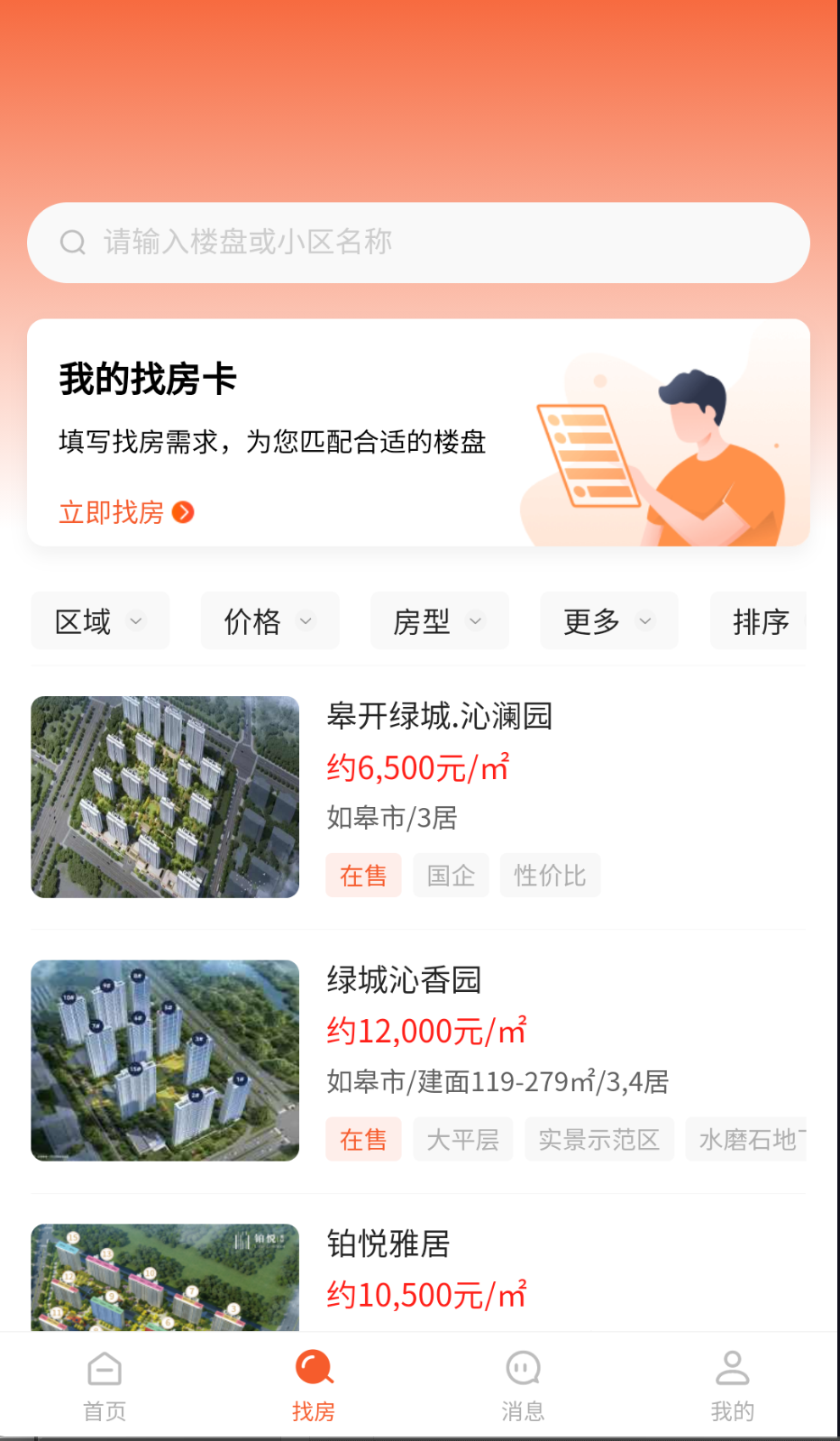The width and height of the screenshot is (840, 1441).
Task: Click the search magnifier icon in the search bar
Action: coord(73,242)
